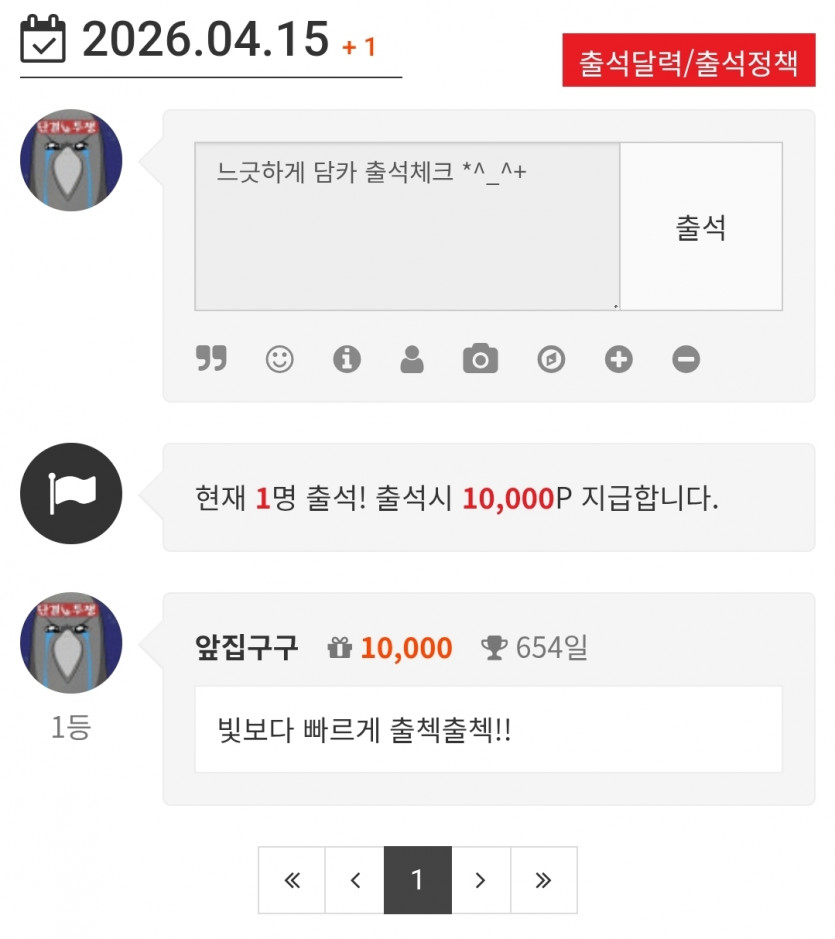Go to the next page with the › arrow
Viewport: 835px width, 939px height.
coord(480,880)
